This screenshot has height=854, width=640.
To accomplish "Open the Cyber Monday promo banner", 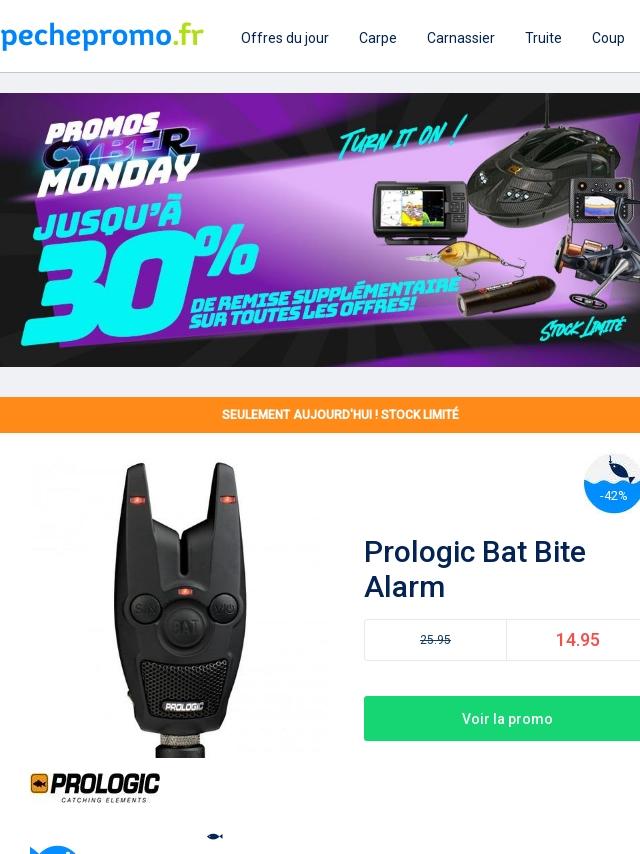I will coord(320,230).
